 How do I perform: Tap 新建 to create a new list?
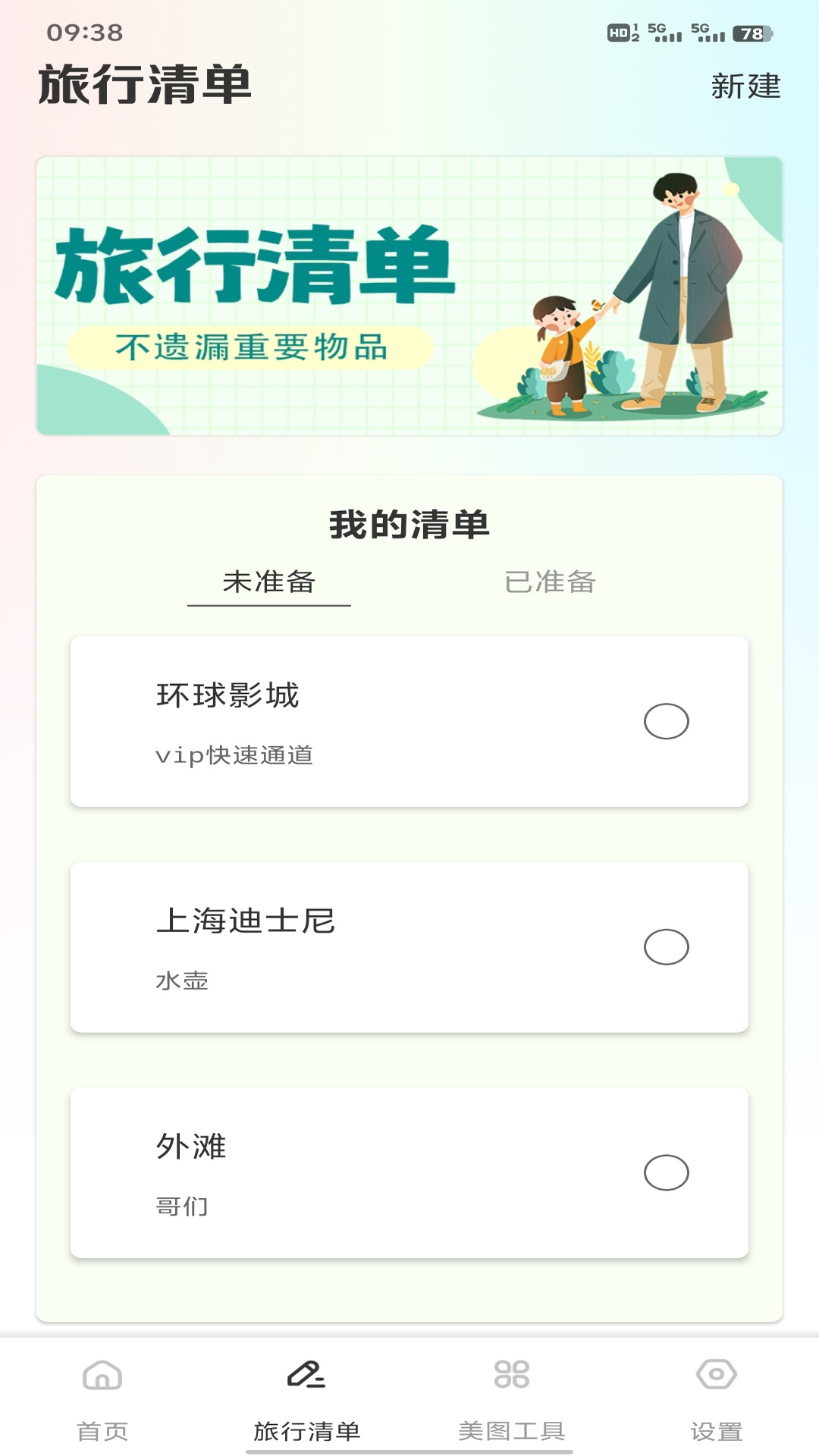(747, 86)
